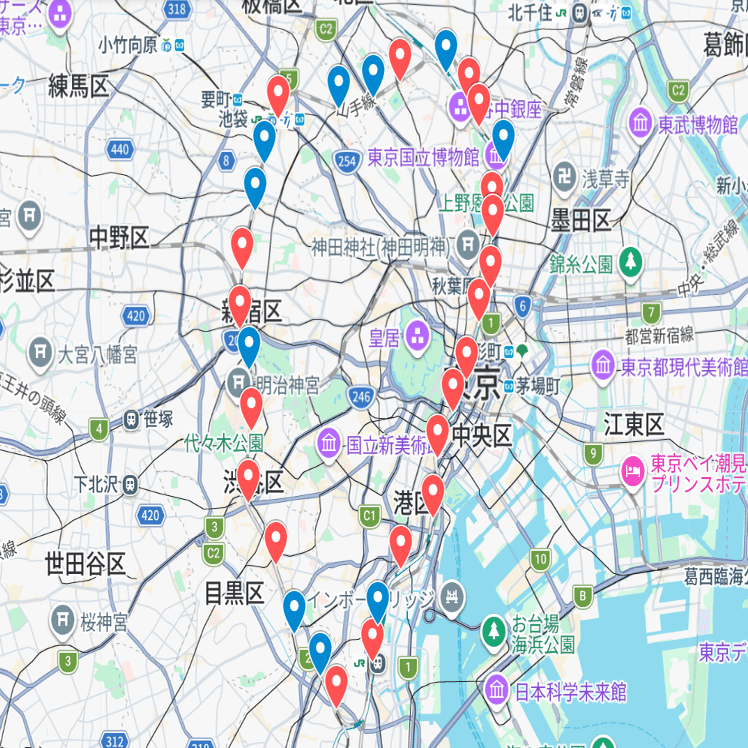Tap the 日本科学未来館 museum icon
Image resolution: width=748 pixels, height=748 pixels.
pyautogui.click(x=497, y=691)
